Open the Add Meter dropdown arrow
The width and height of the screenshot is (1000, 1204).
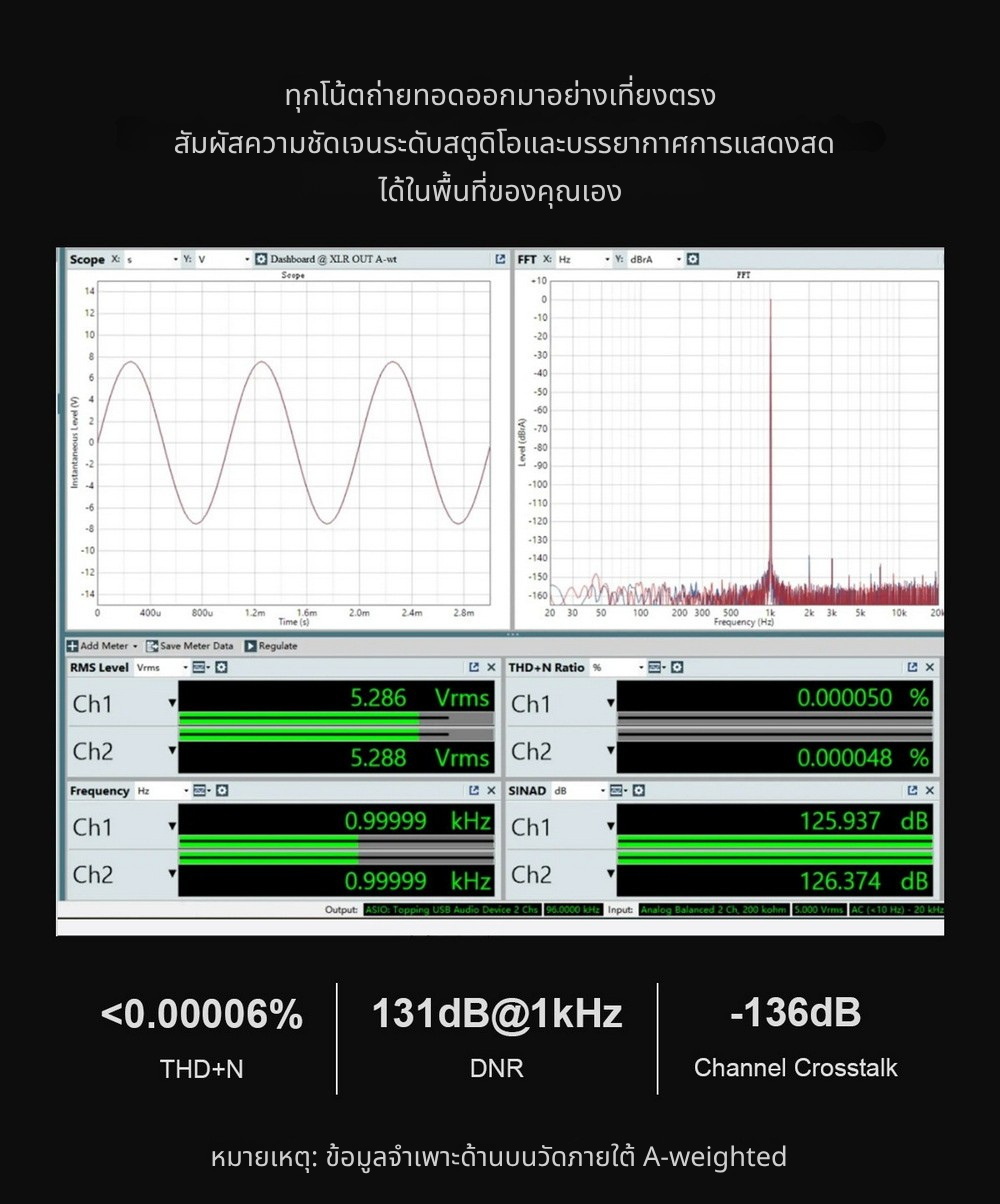(x=135, y=646)
